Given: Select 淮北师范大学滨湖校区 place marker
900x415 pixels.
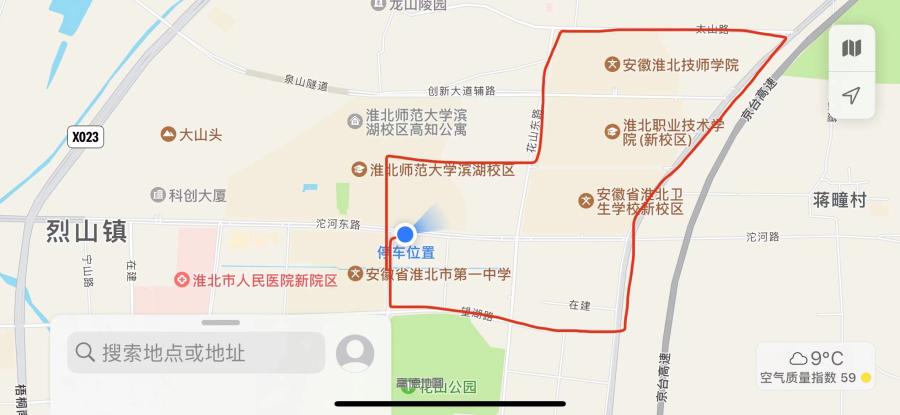Looking at the screenshot, I should pos(358,170).
